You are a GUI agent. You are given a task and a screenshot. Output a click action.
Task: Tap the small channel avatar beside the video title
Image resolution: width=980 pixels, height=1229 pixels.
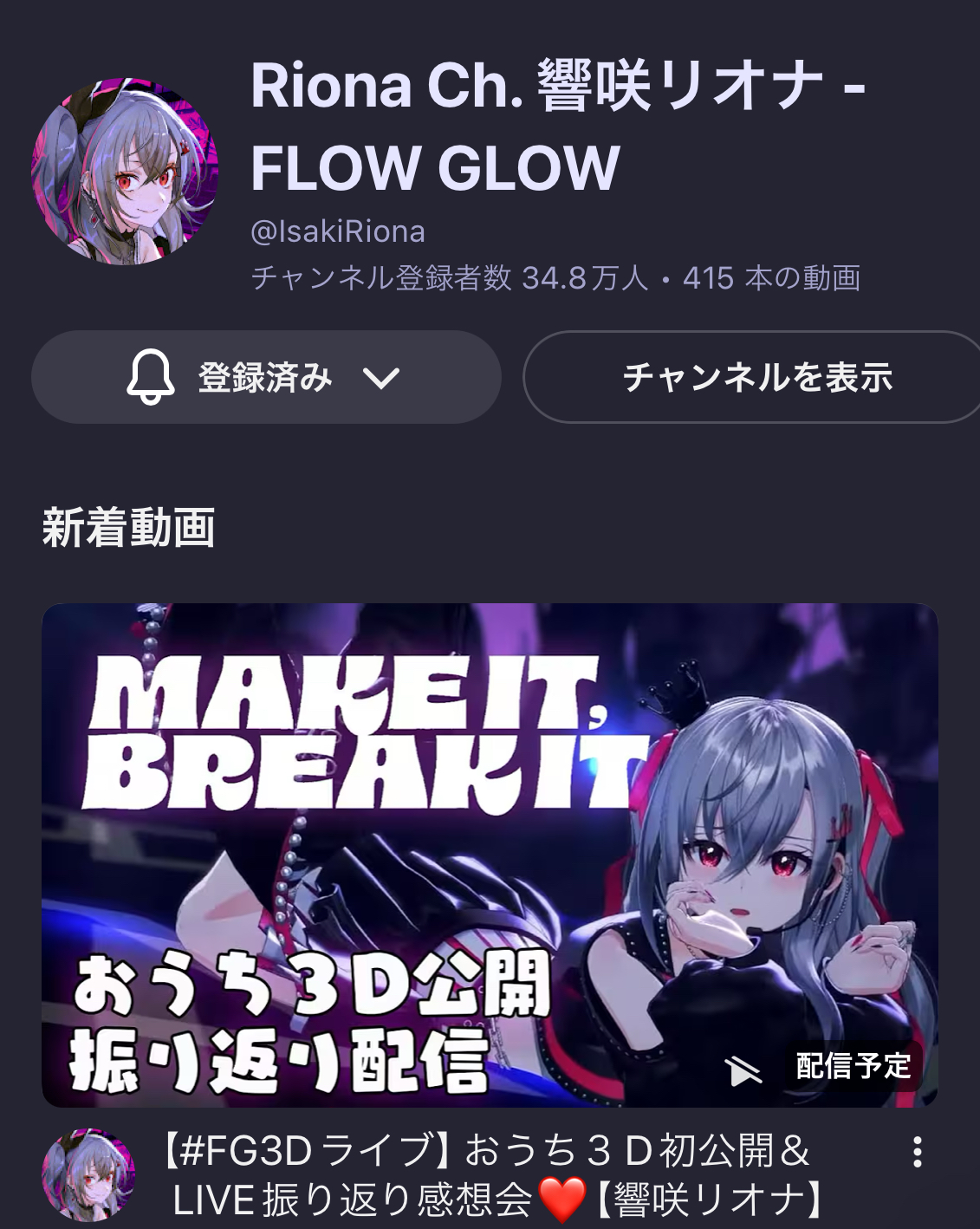(89, 1174)
